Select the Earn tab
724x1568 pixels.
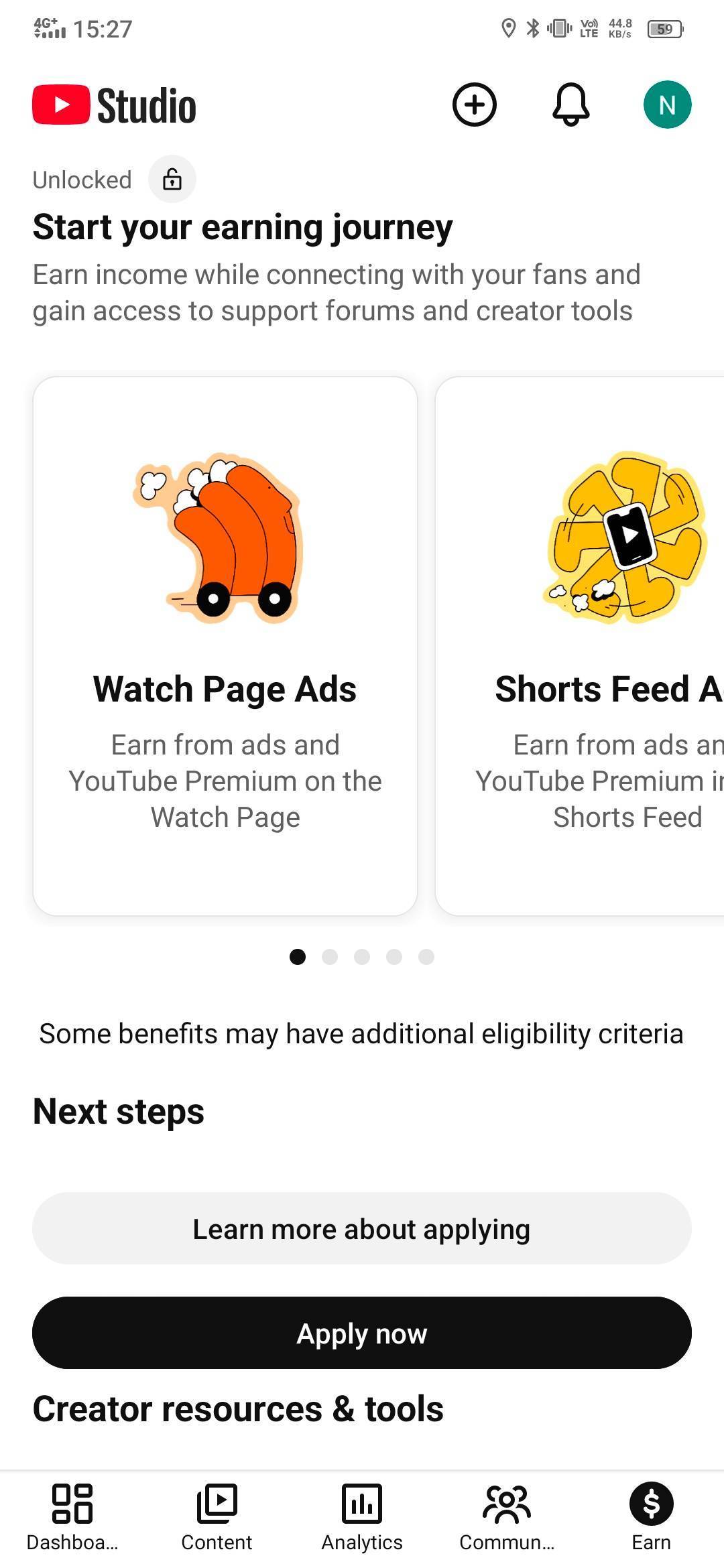(x=651, y=1516)
